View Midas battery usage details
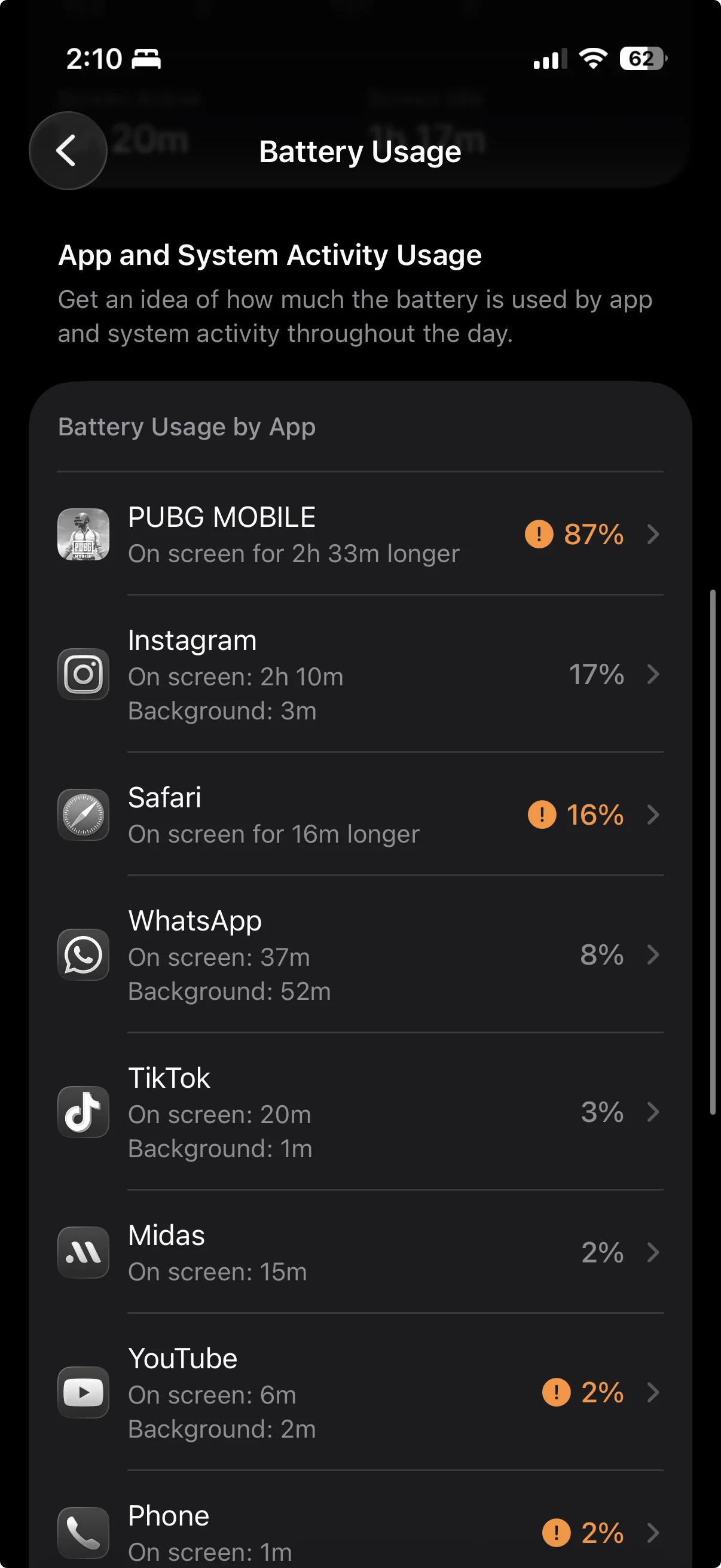This screenshot has width=721, height=1568. (360, 1252)
